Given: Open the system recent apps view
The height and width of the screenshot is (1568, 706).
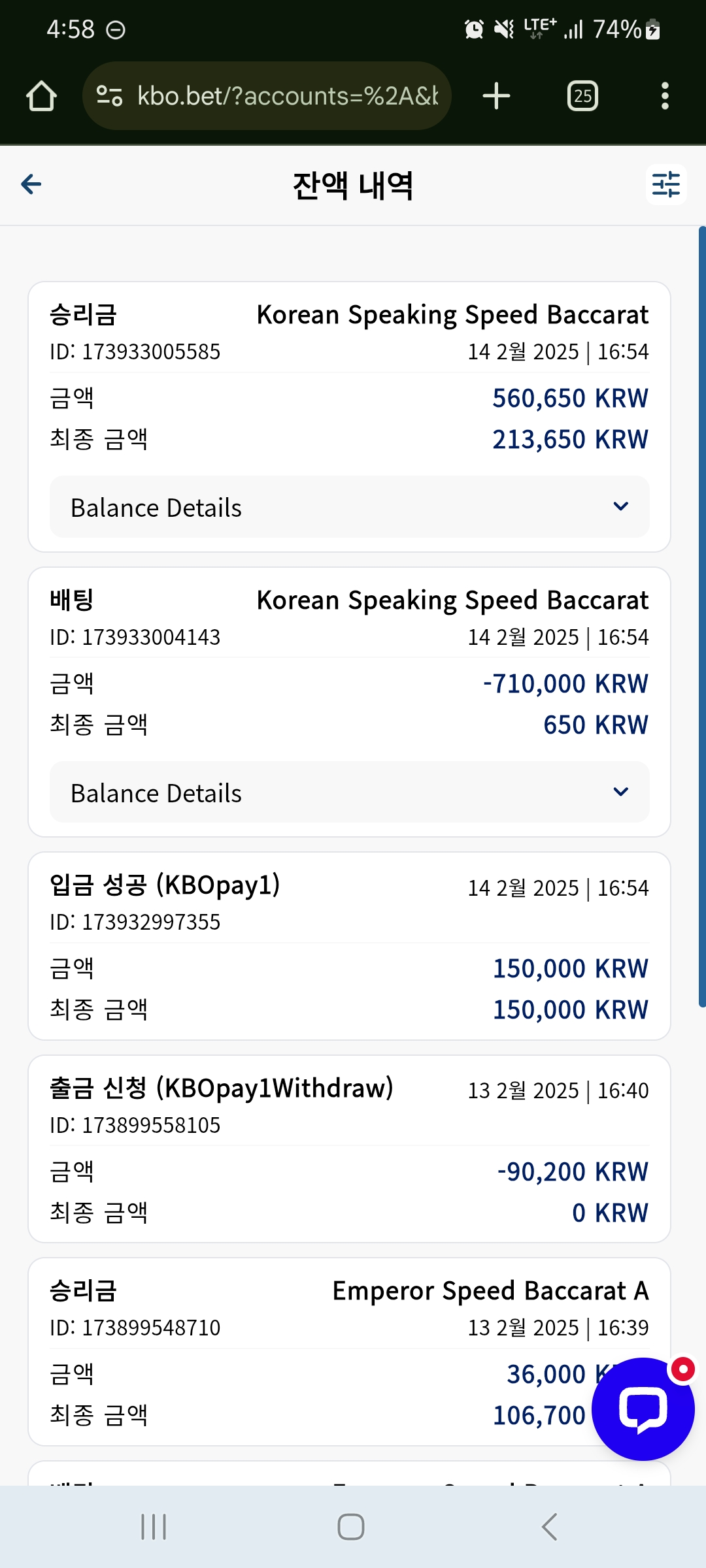Looking at the screenshot, I should pos(154,1527).
